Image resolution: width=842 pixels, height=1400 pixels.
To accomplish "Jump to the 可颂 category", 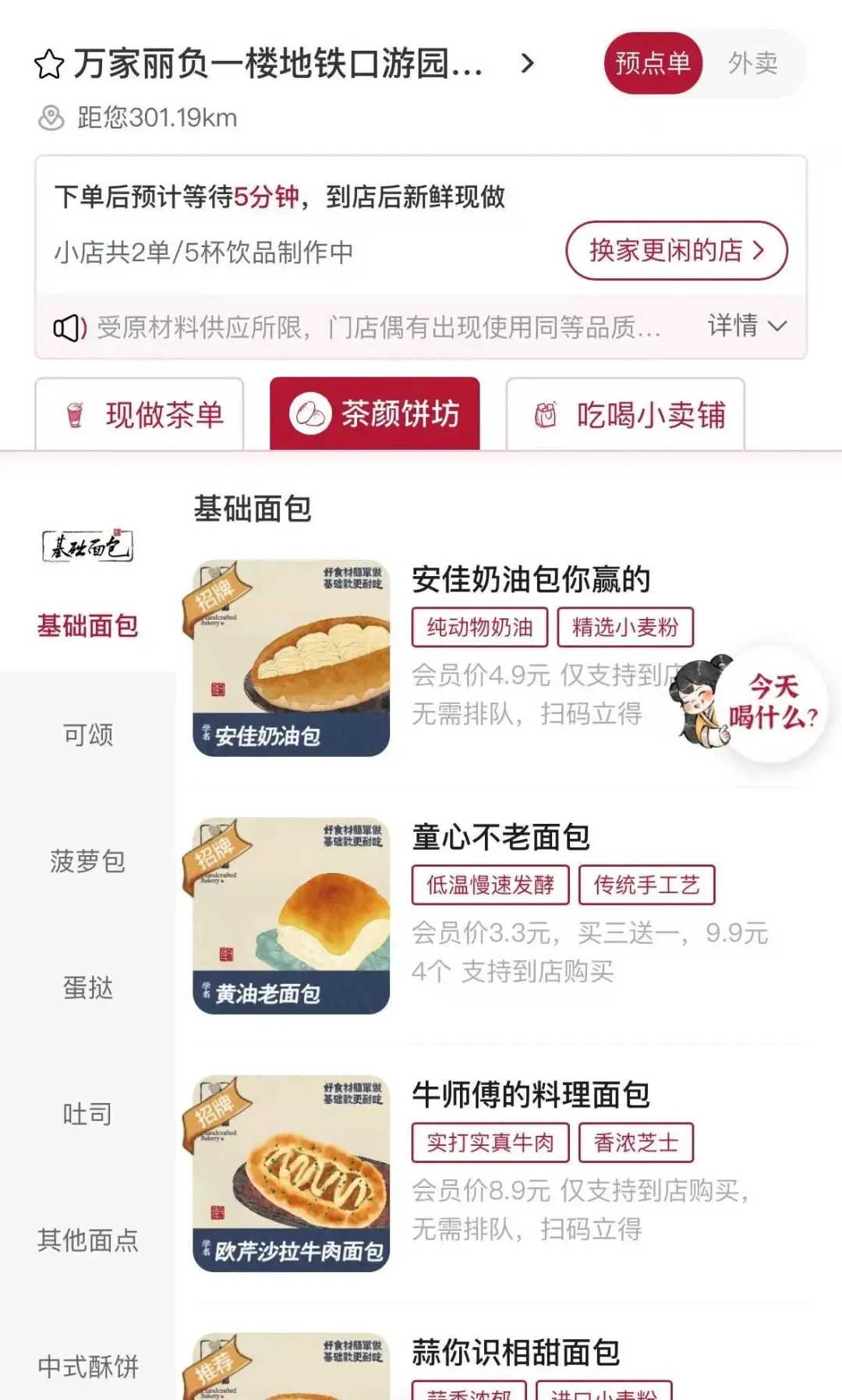I will click(x=88, y=734).
